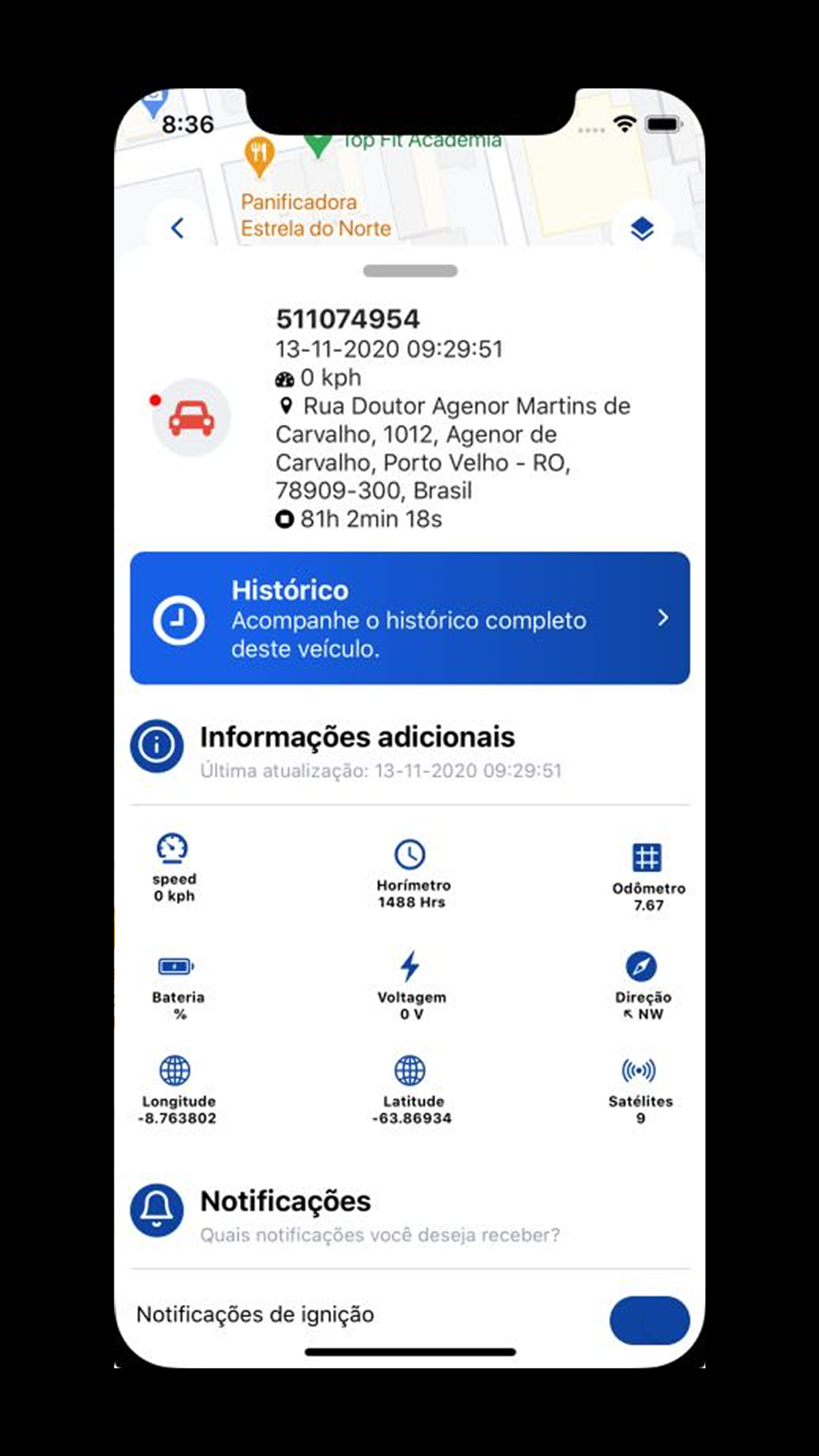Tap the bottom sheet drag handle
Image resolution: width=819 pixels, height=1456 pixels.
(x=410, y=271)
